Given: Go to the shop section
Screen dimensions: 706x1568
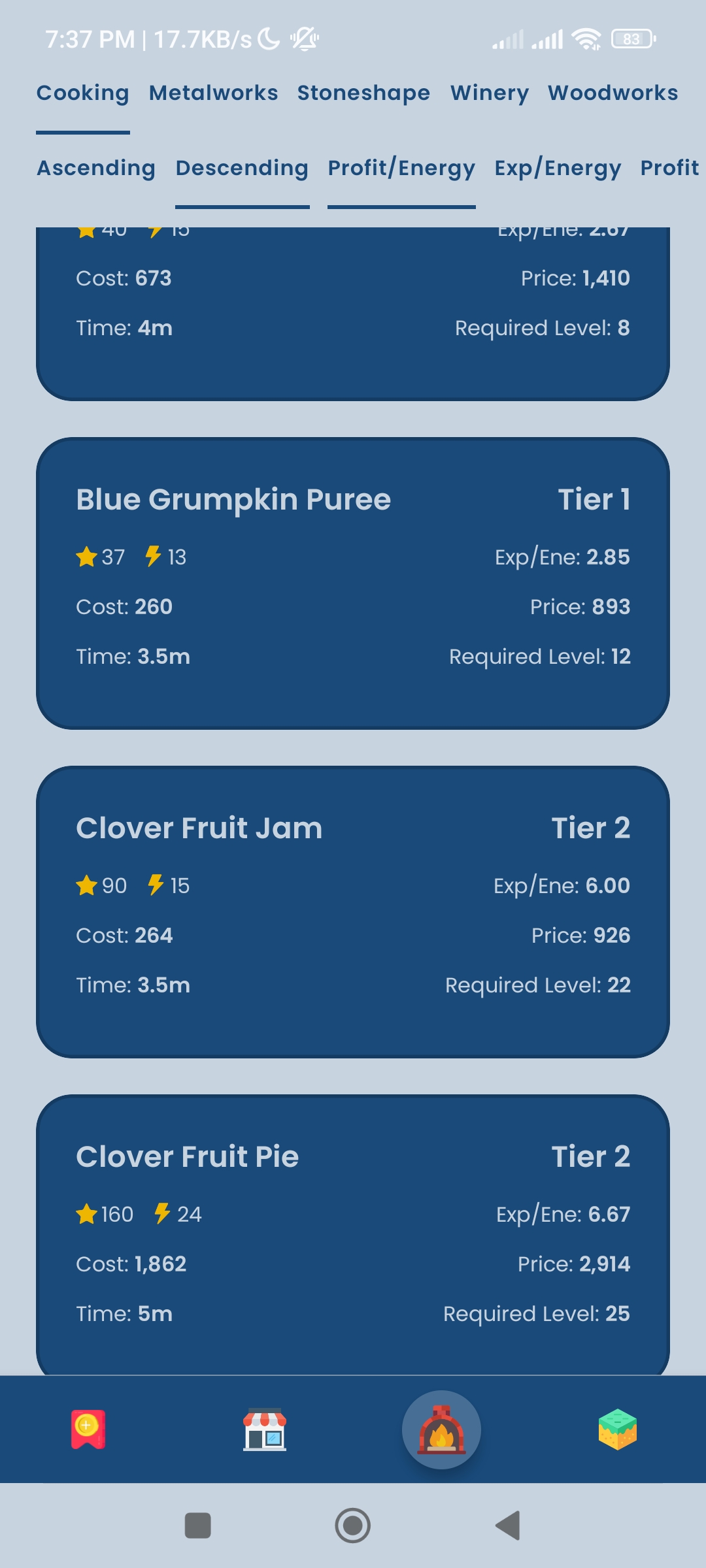Looking at the screenshot, I should (x=265, y=1429).
